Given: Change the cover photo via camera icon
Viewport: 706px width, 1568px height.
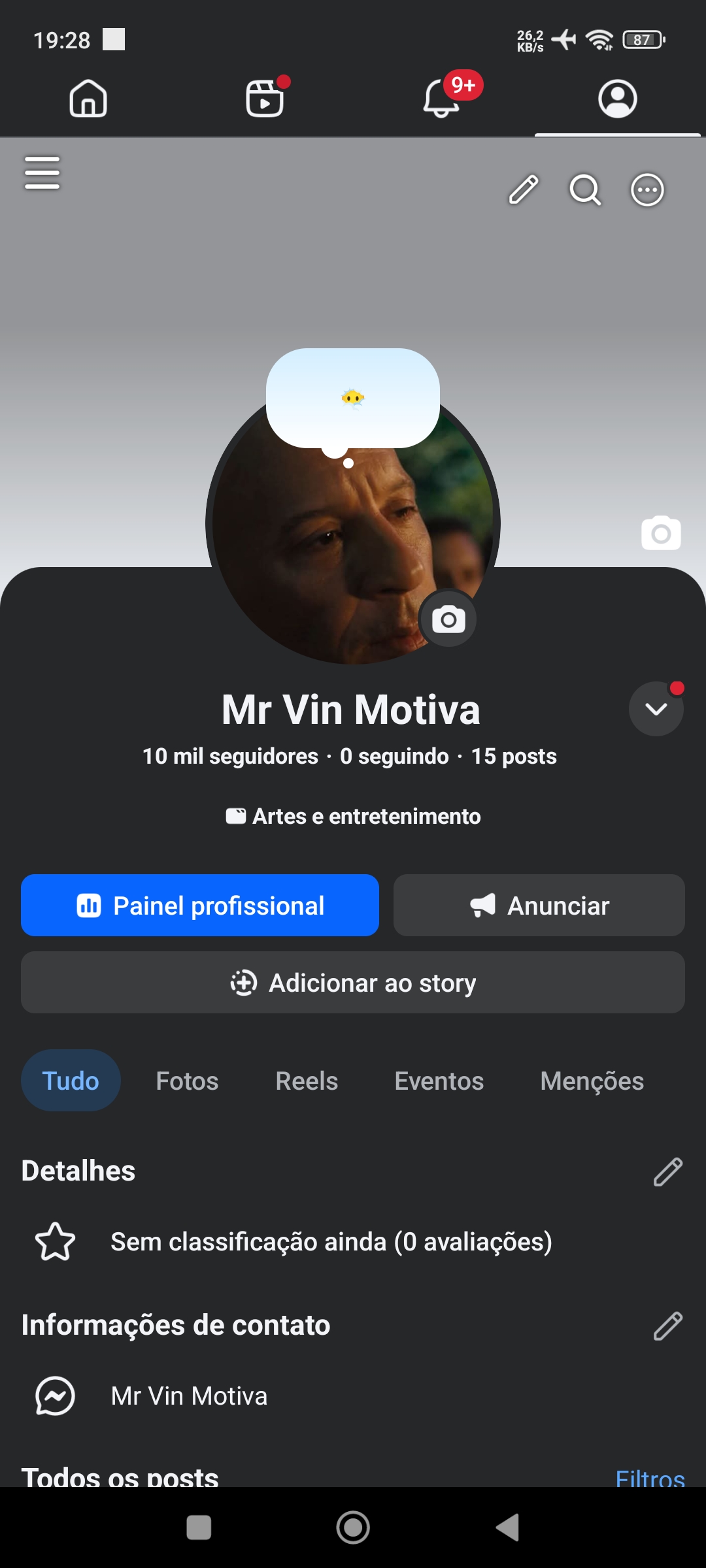Looking at the screenshot, I should click(661, 533).
